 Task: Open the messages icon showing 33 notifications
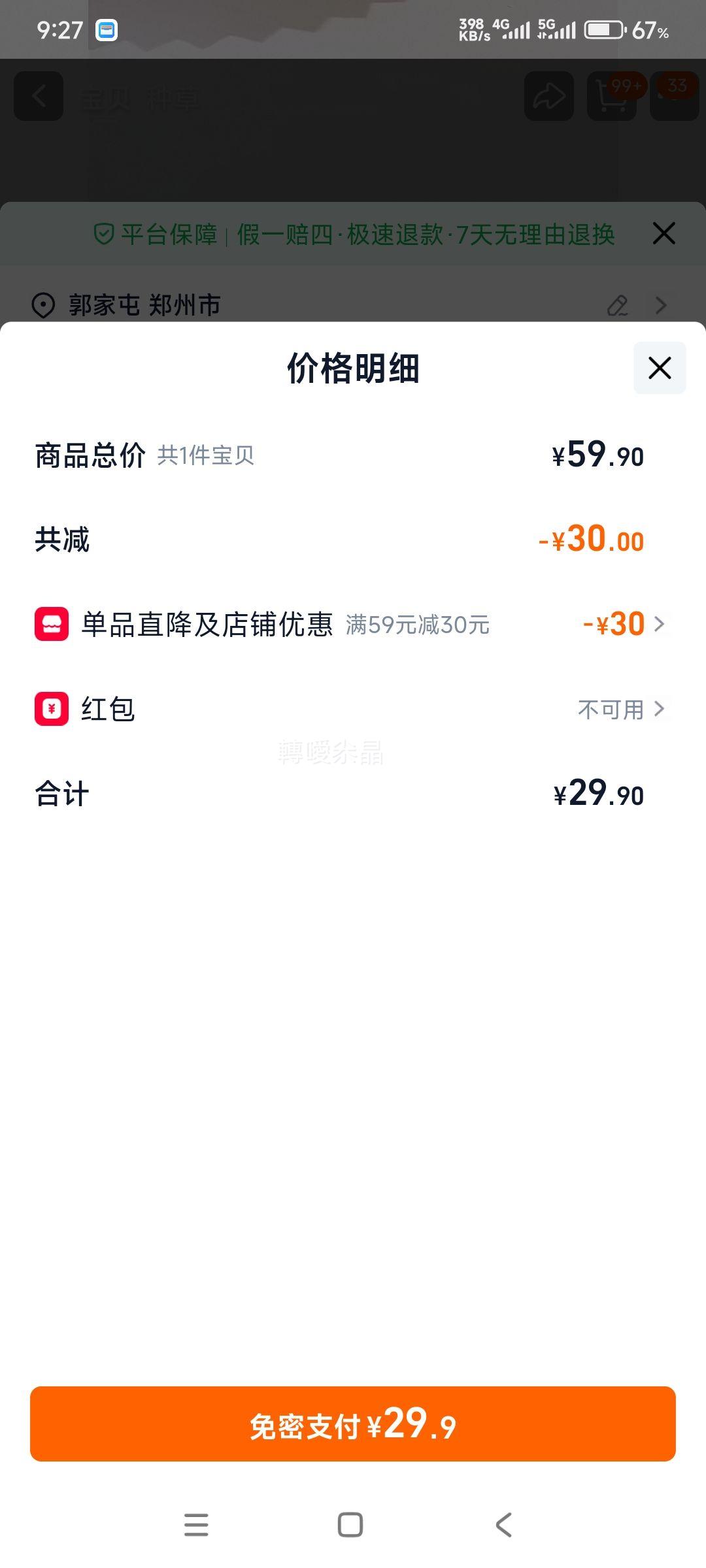point(673,96)
